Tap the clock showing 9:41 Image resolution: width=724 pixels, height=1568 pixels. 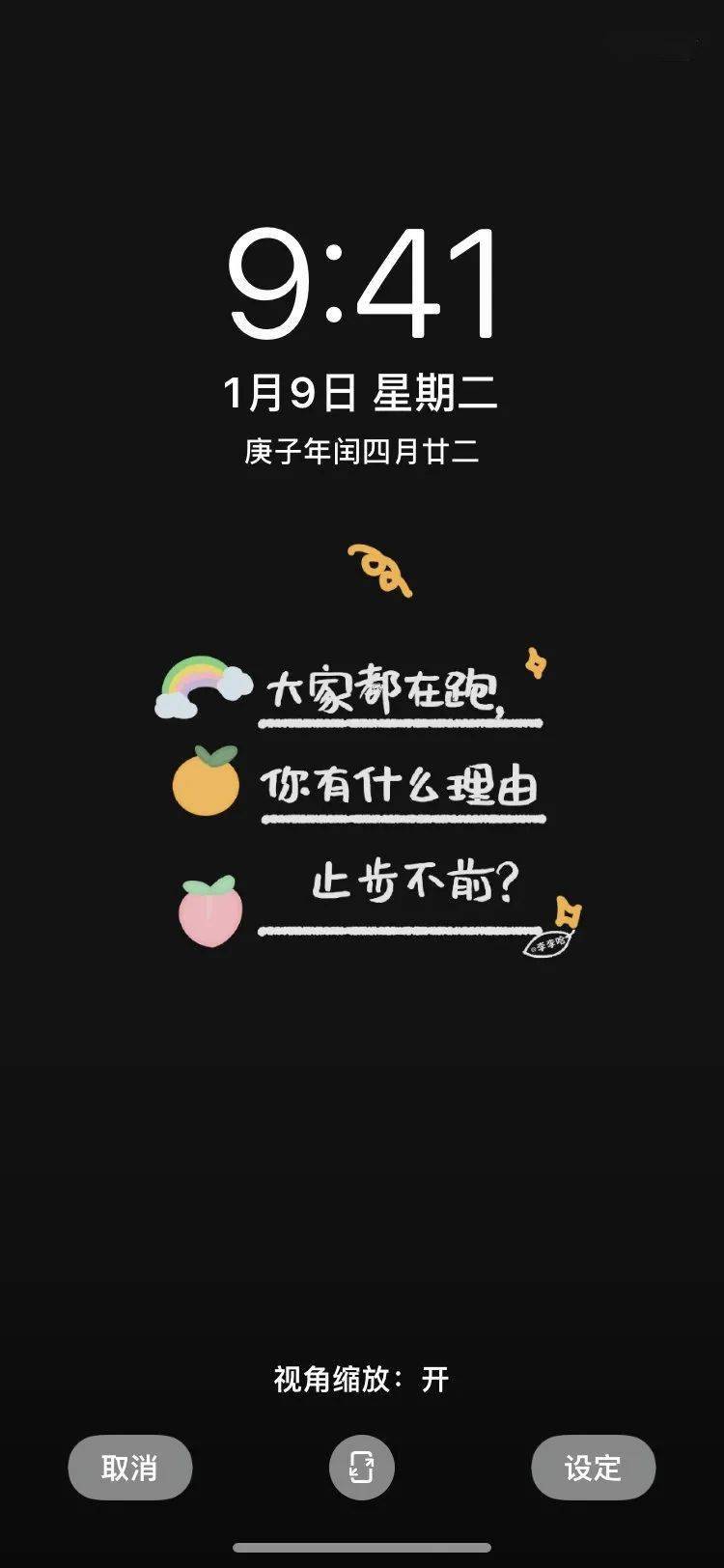click(x=362, y=282)
